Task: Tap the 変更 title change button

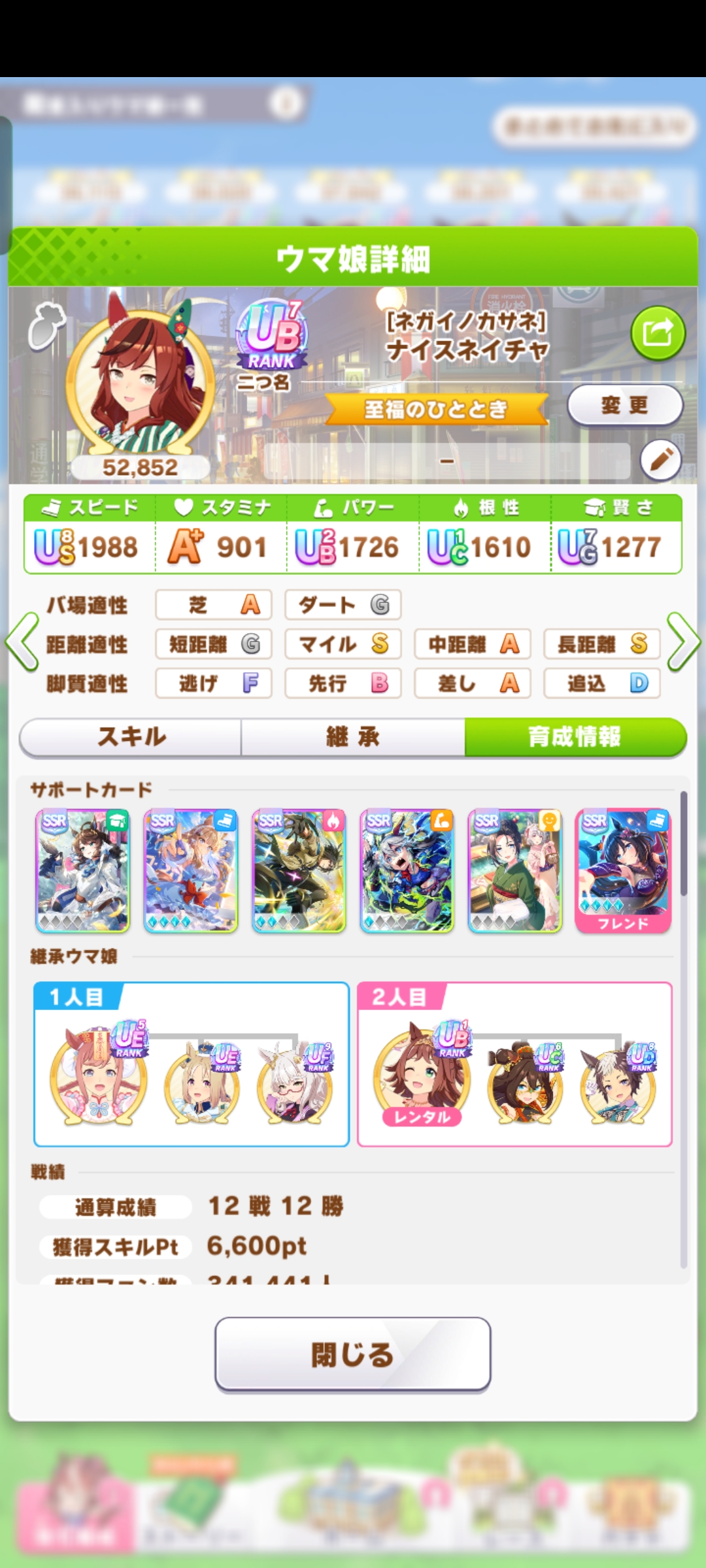Action: coord(624,405)
